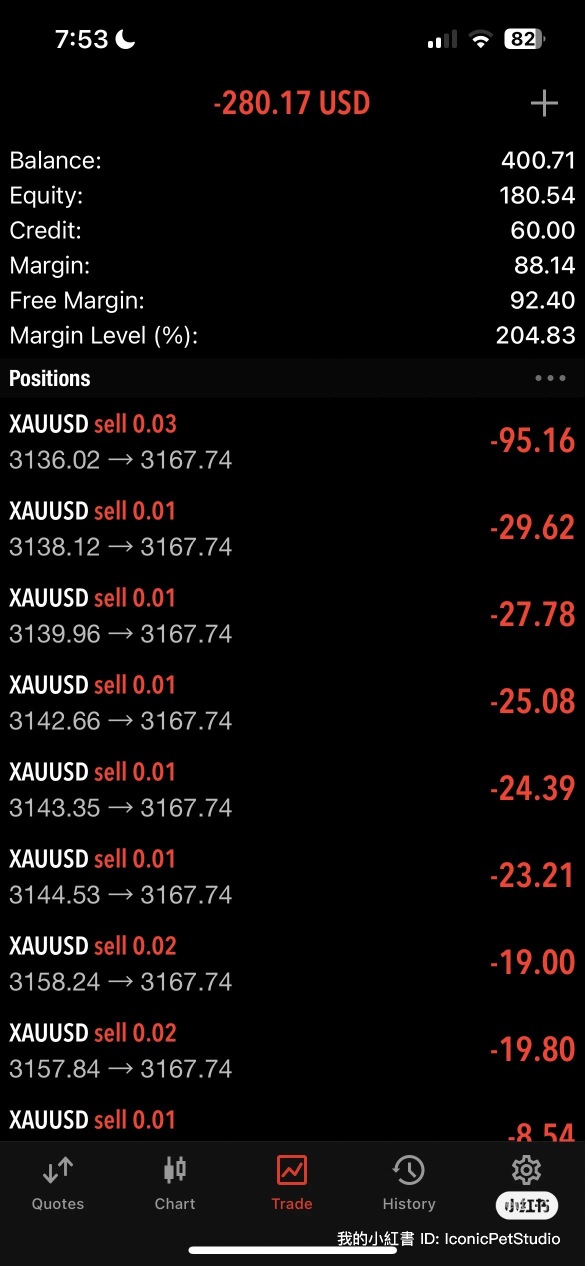Open the sell 0.02 position at 3157.84
Screen dimensions: 585x1266
(292, 1050)
